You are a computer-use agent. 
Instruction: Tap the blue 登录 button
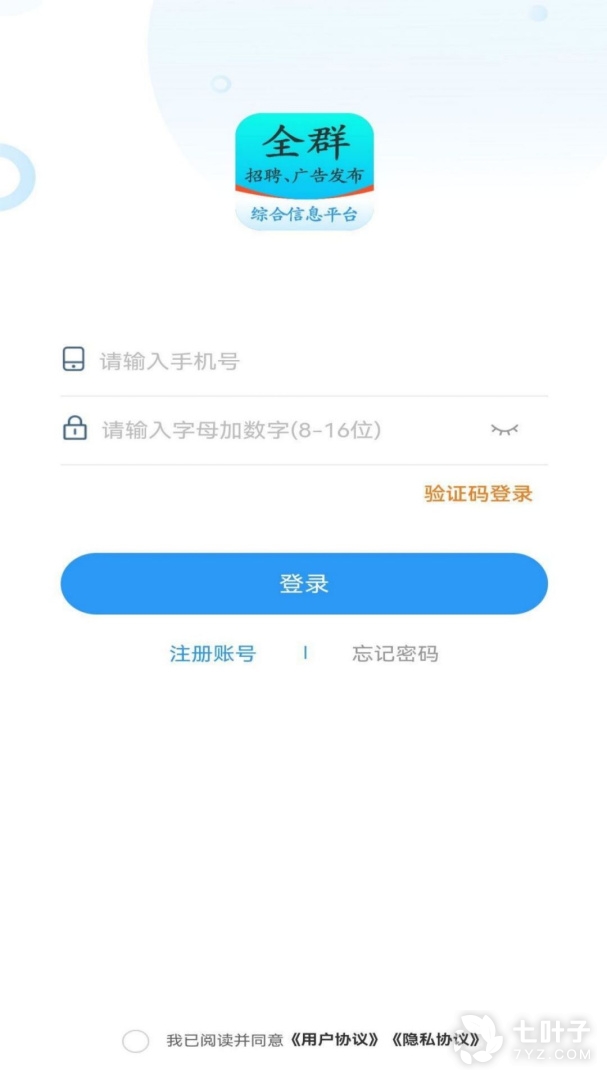304,584
